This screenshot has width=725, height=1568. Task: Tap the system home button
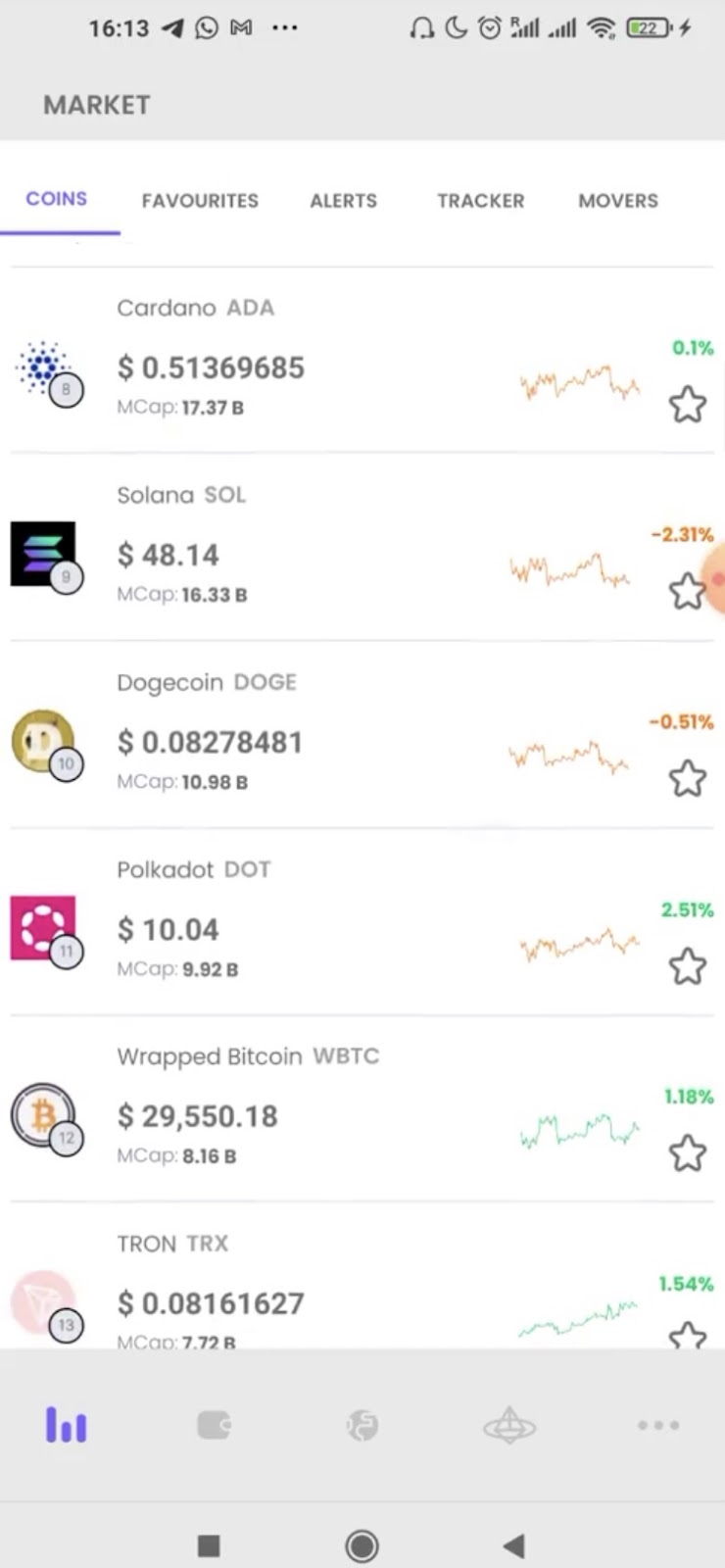(x=362, y=1546)
